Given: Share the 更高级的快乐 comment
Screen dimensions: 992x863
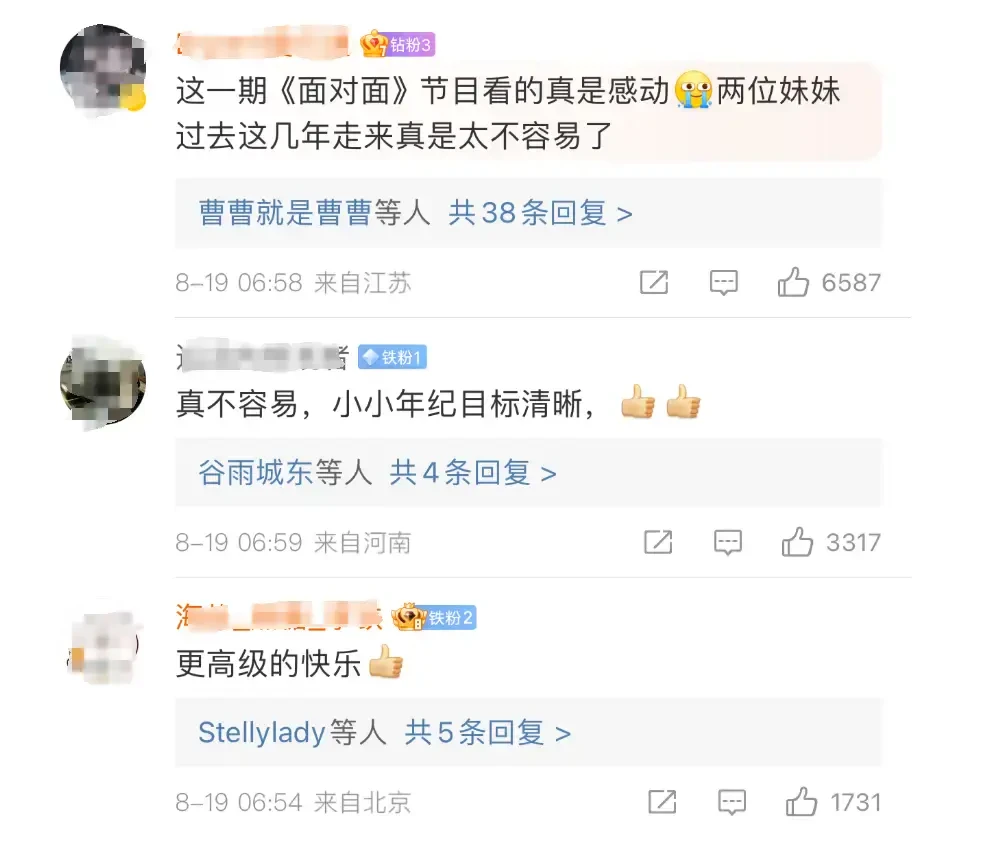Looking at the screenshot, I should click(661, 802).
